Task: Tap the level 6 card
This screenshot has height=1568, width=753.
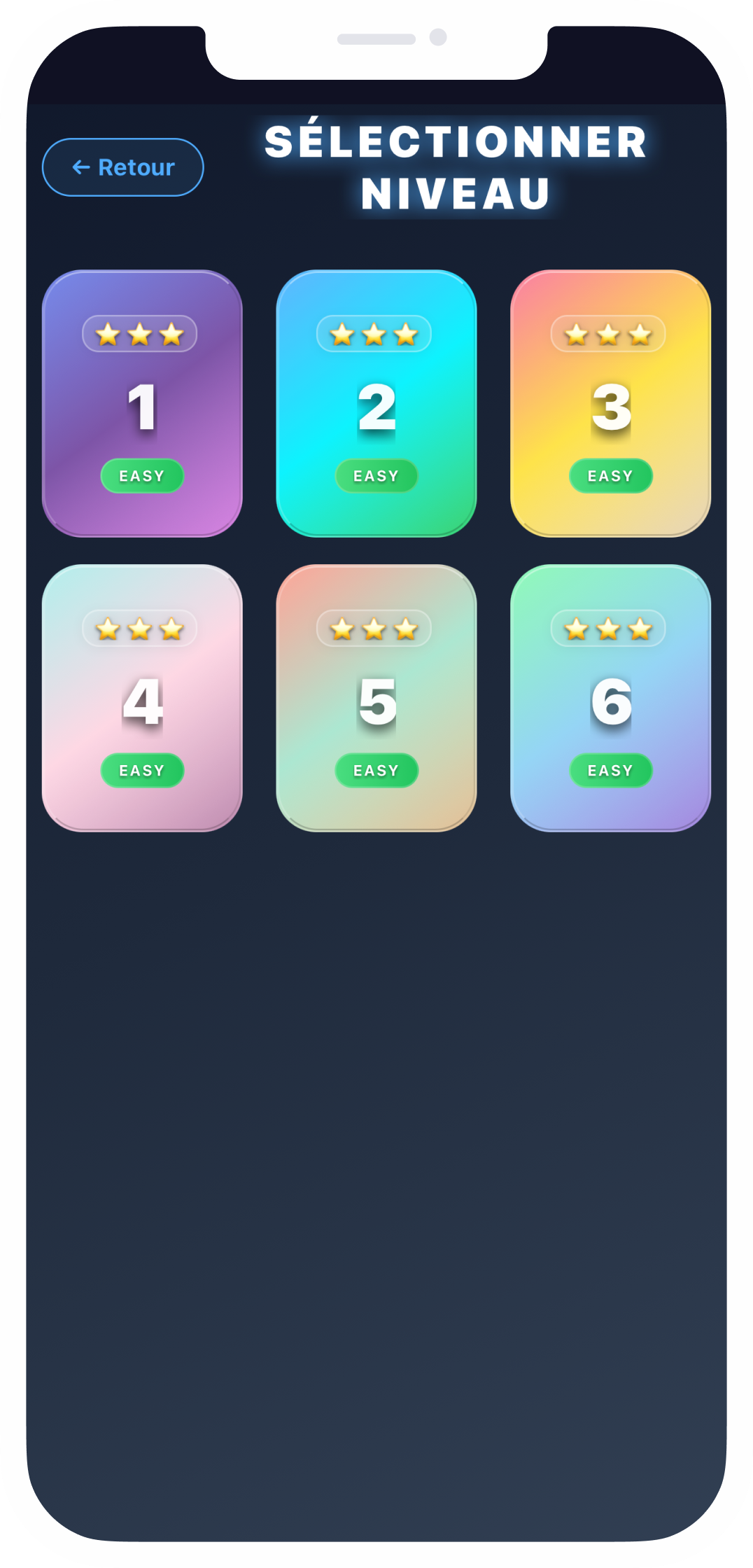Action: click(610, 699)
